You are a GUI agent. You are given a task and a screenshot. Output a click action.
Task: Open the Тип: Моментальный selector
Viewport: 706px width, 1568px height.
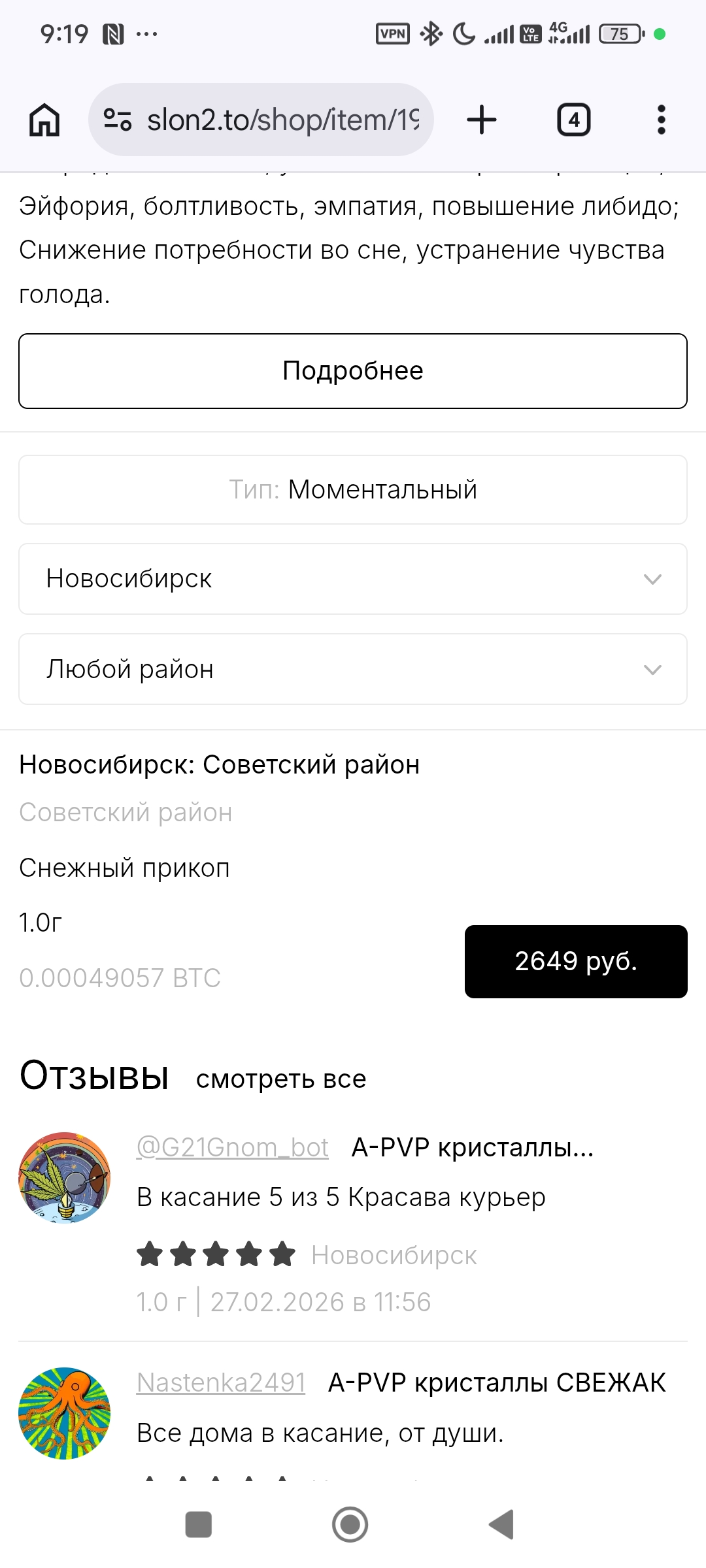353,489
